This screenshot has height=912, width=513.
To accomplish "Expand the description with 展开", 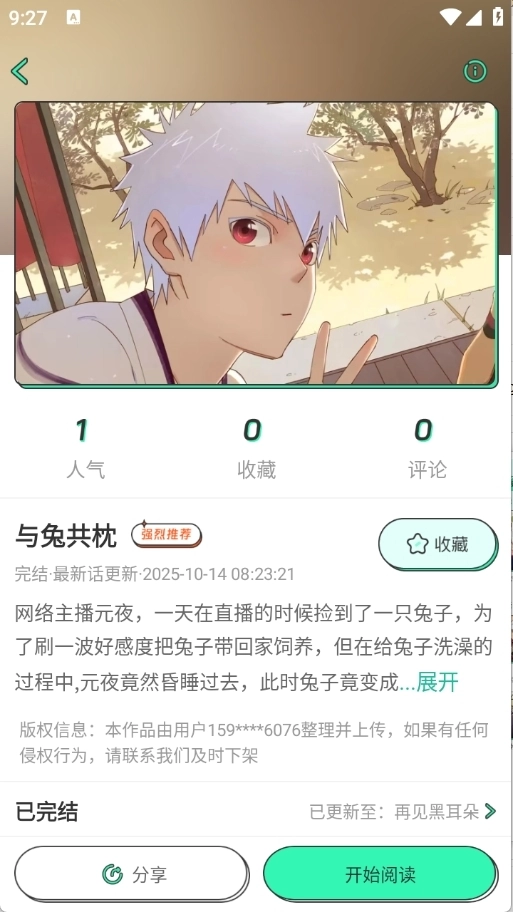I will pos(437,682).
